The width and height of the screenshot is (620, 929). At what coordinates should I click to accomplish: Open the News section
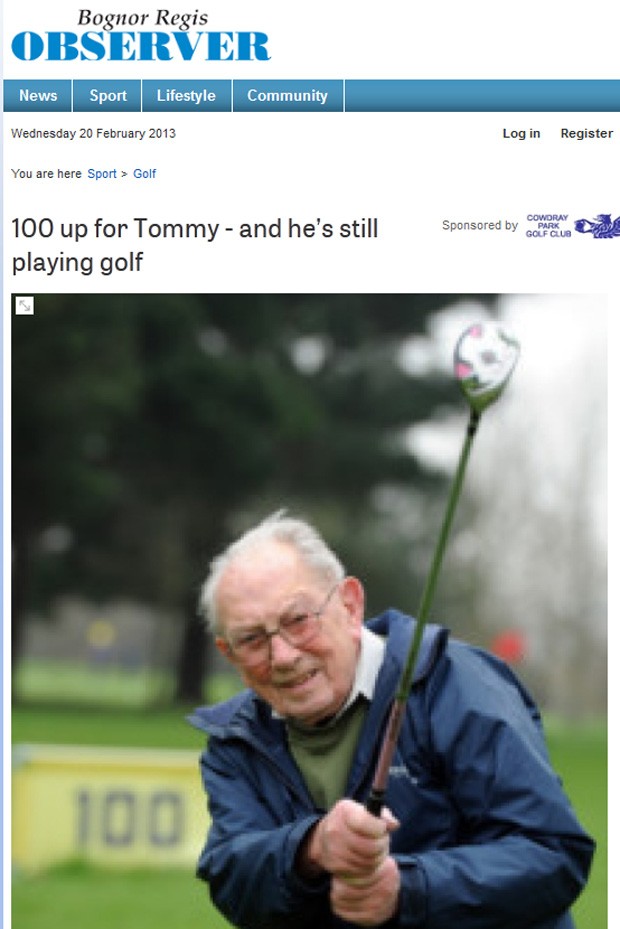pos(38,96)
